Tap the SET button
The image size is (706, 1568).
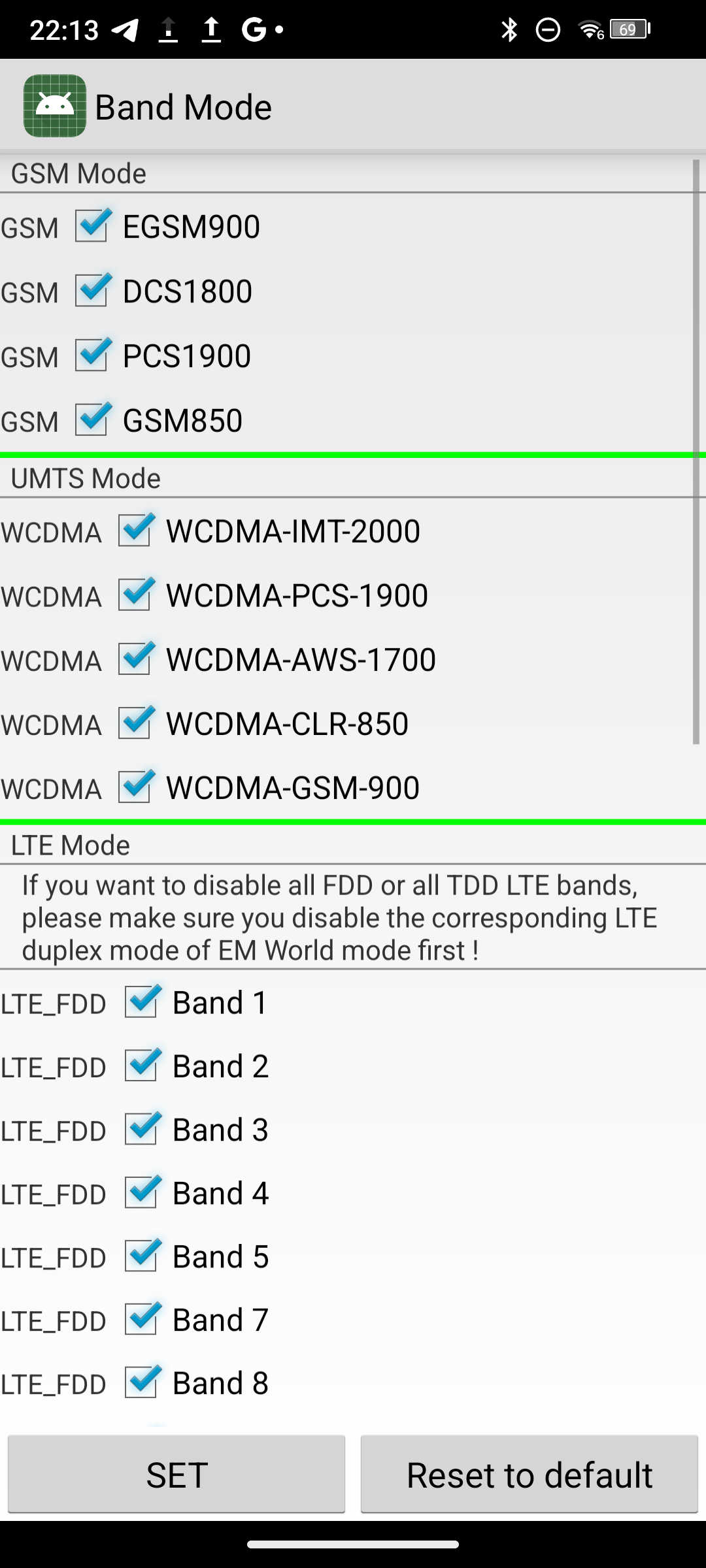[x=176, y=1475]
